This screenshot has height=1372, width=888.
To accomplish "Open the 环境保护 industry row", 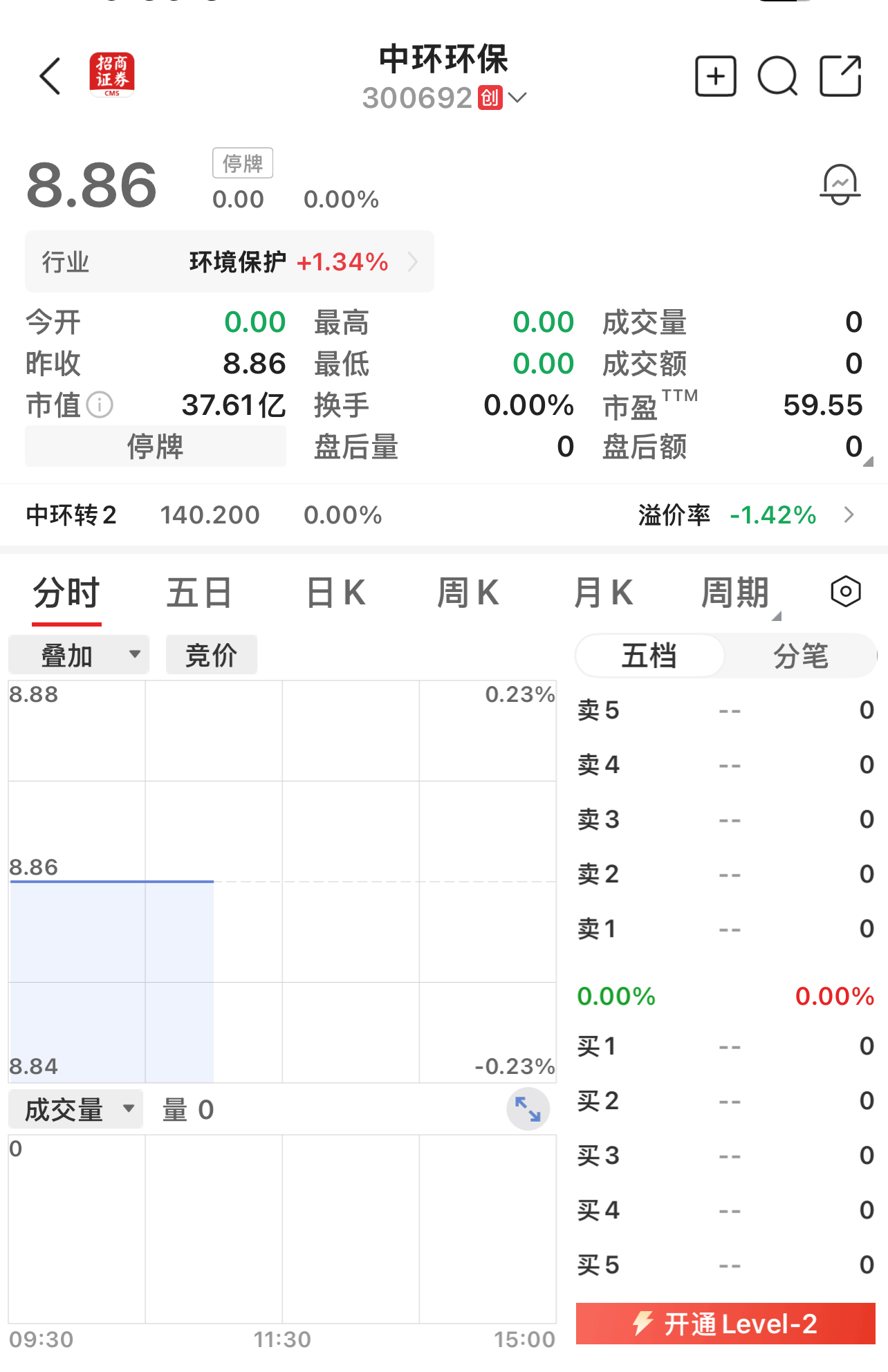I will point(230,262).
